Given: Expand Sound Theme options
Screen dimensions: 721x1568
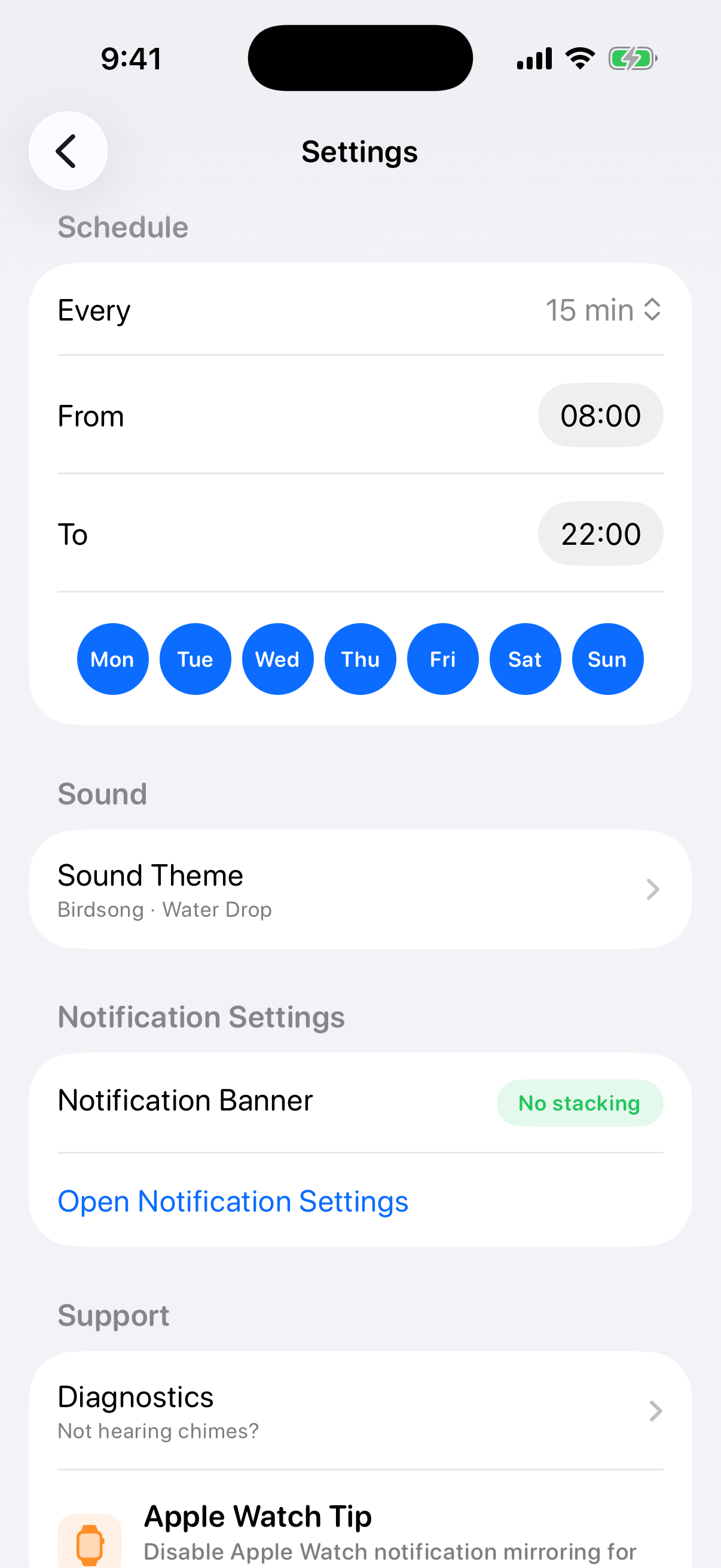Looking at the screenshot, I should (360, 889).
